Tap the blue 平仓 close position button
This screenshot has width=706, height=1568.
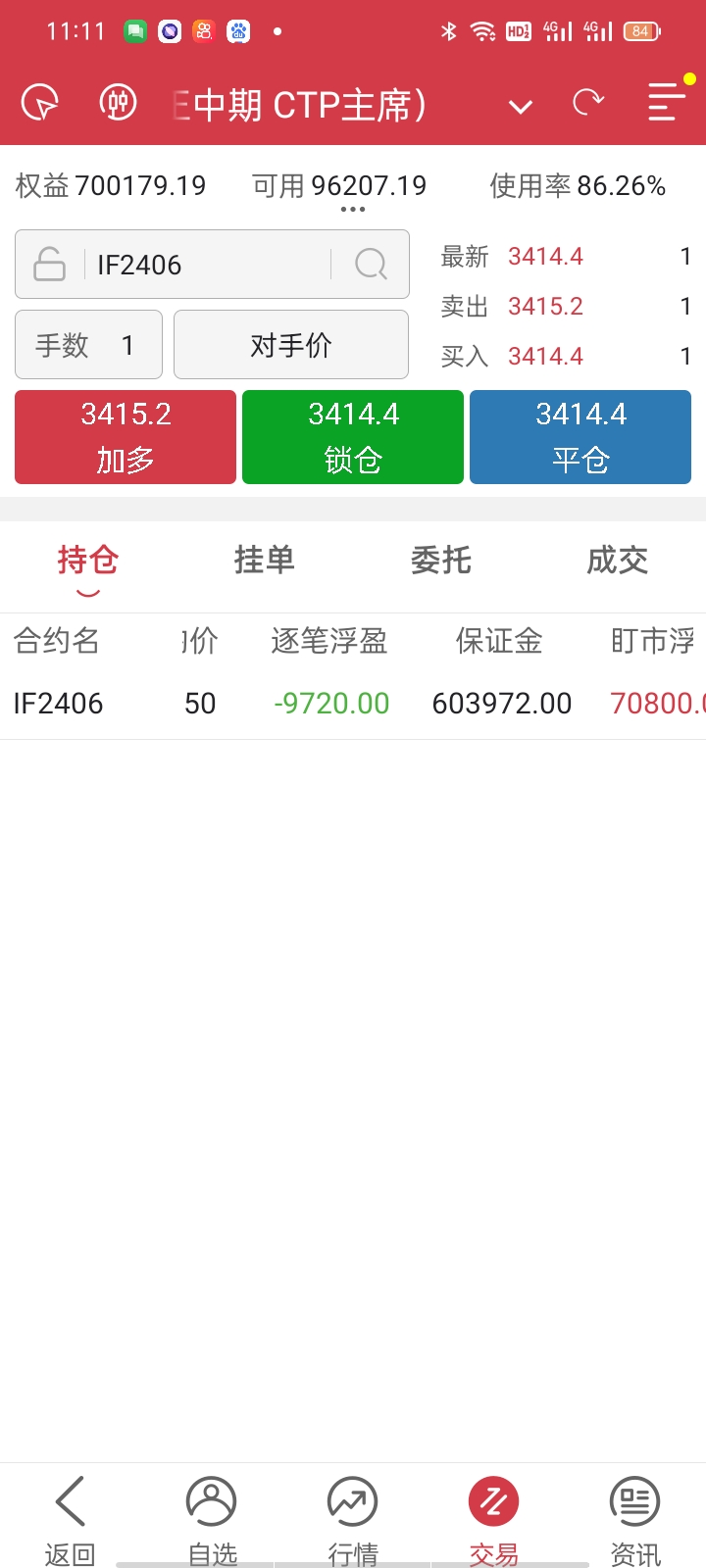pyautogui.click(x=580, y=437)
